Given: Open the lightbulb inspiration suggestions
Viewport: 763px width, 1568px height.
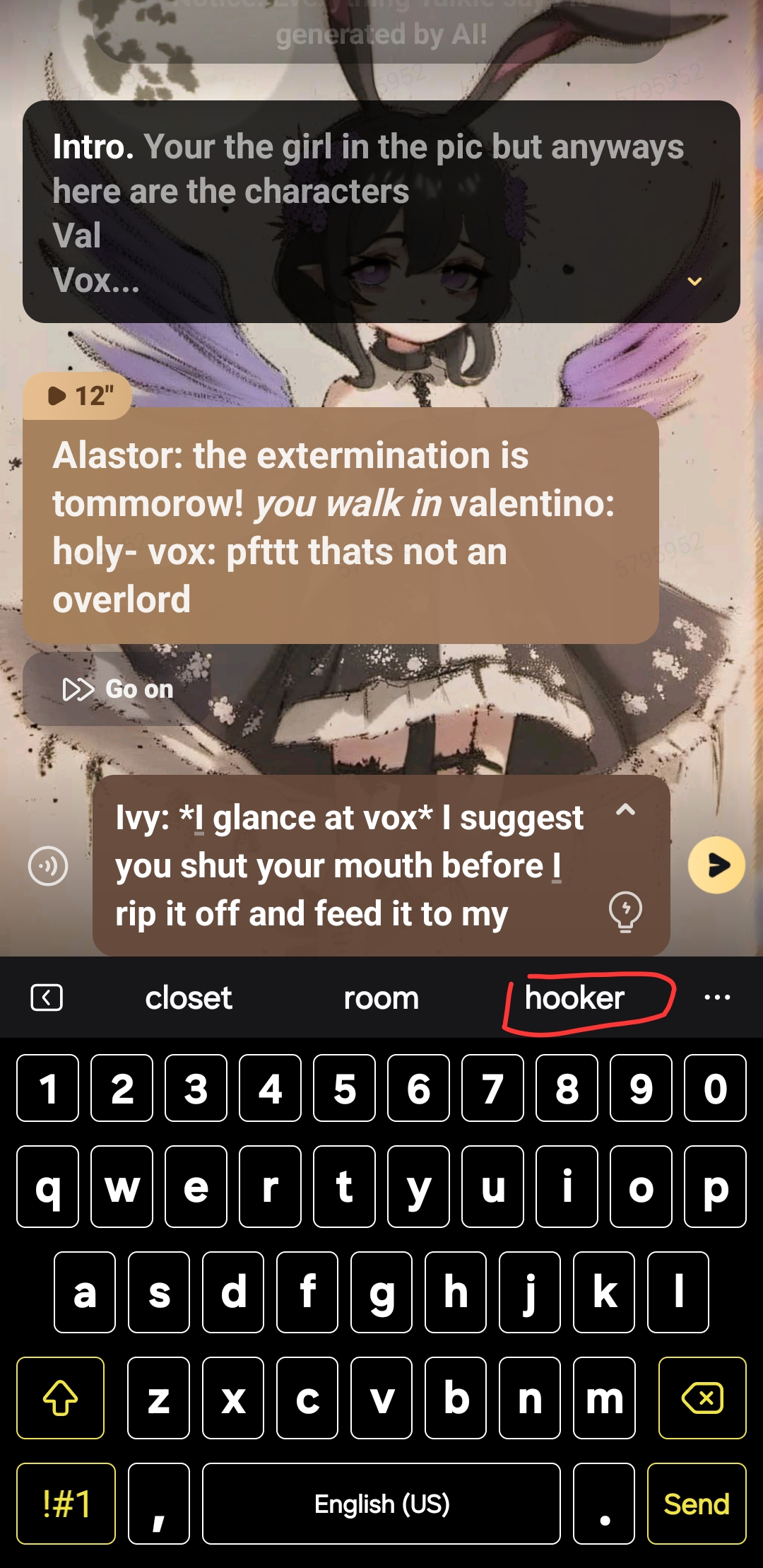Looking at the screenshot, I should [625, 911].
